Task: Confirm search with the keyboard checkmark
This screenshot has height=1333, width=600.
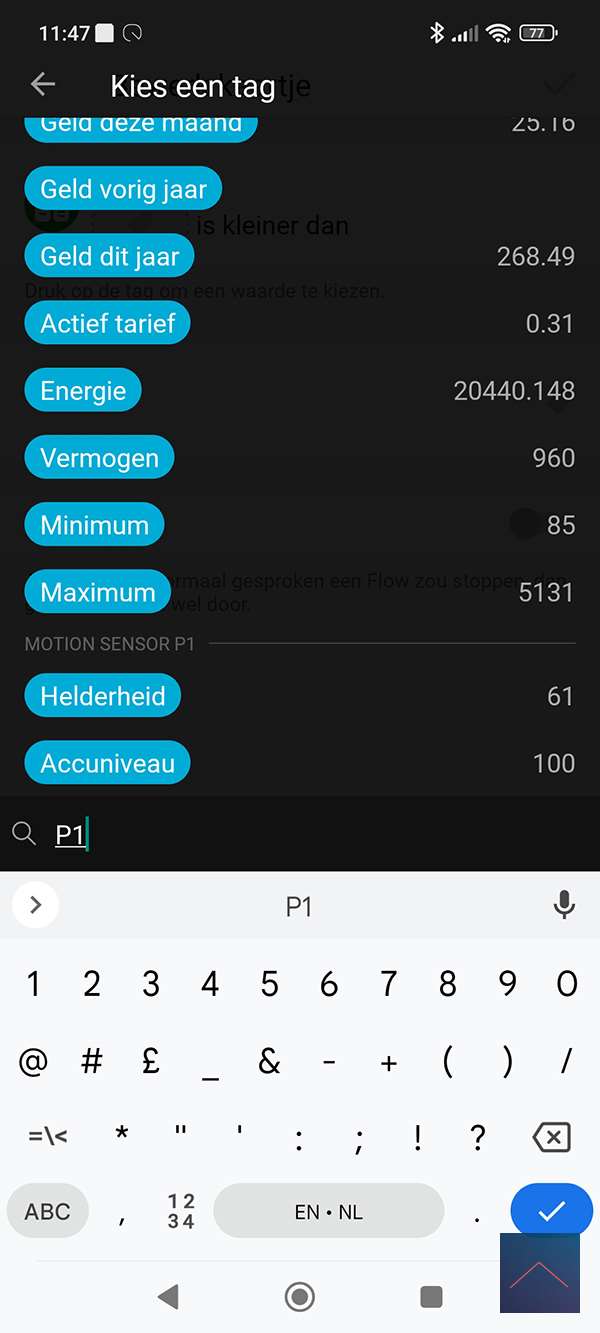Action: coord(551,1211)
